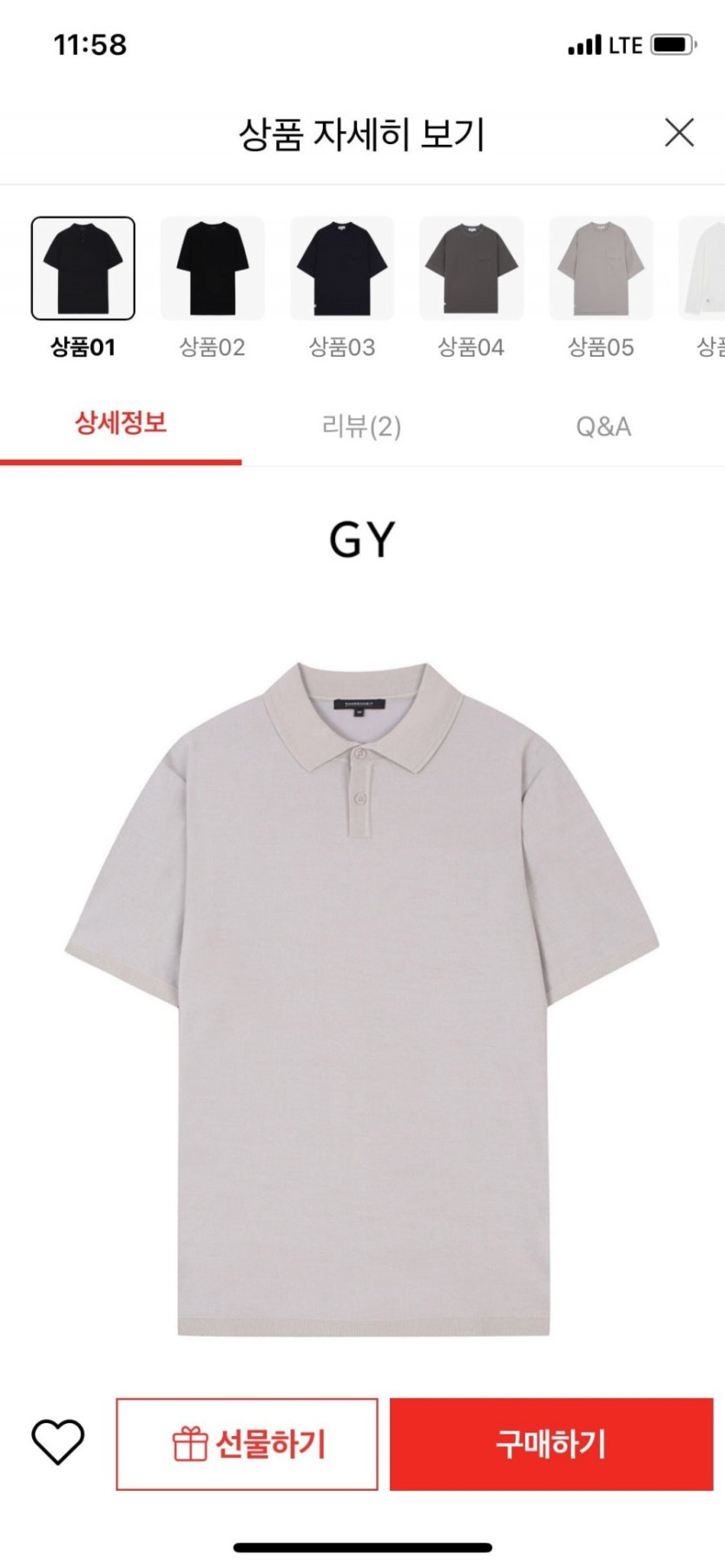Select the 상품02 black t-shirt thumbnail
Viewport: 725px width, 1568px height.
point(213,267)
